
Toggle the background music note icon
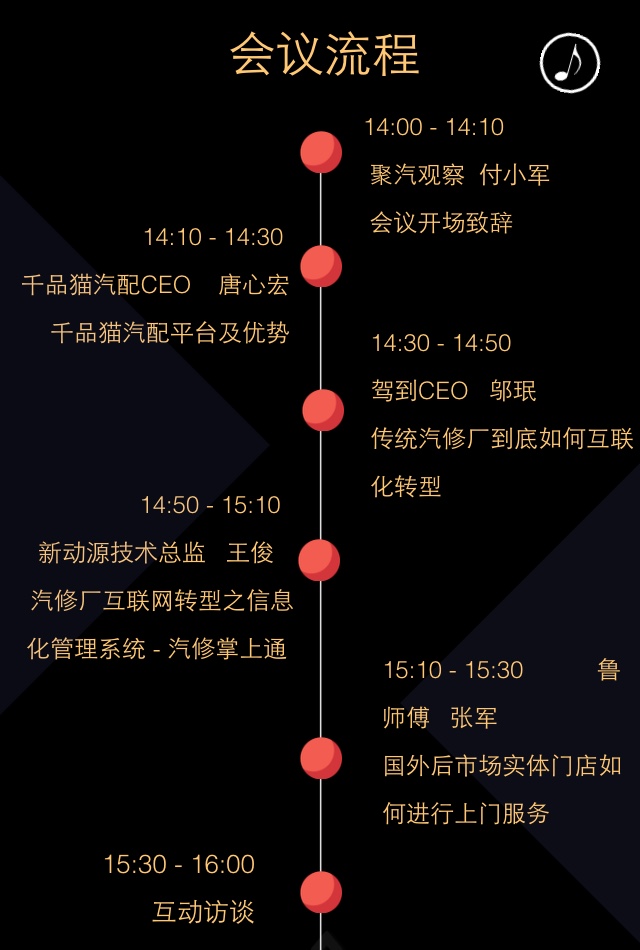point(570,63)
